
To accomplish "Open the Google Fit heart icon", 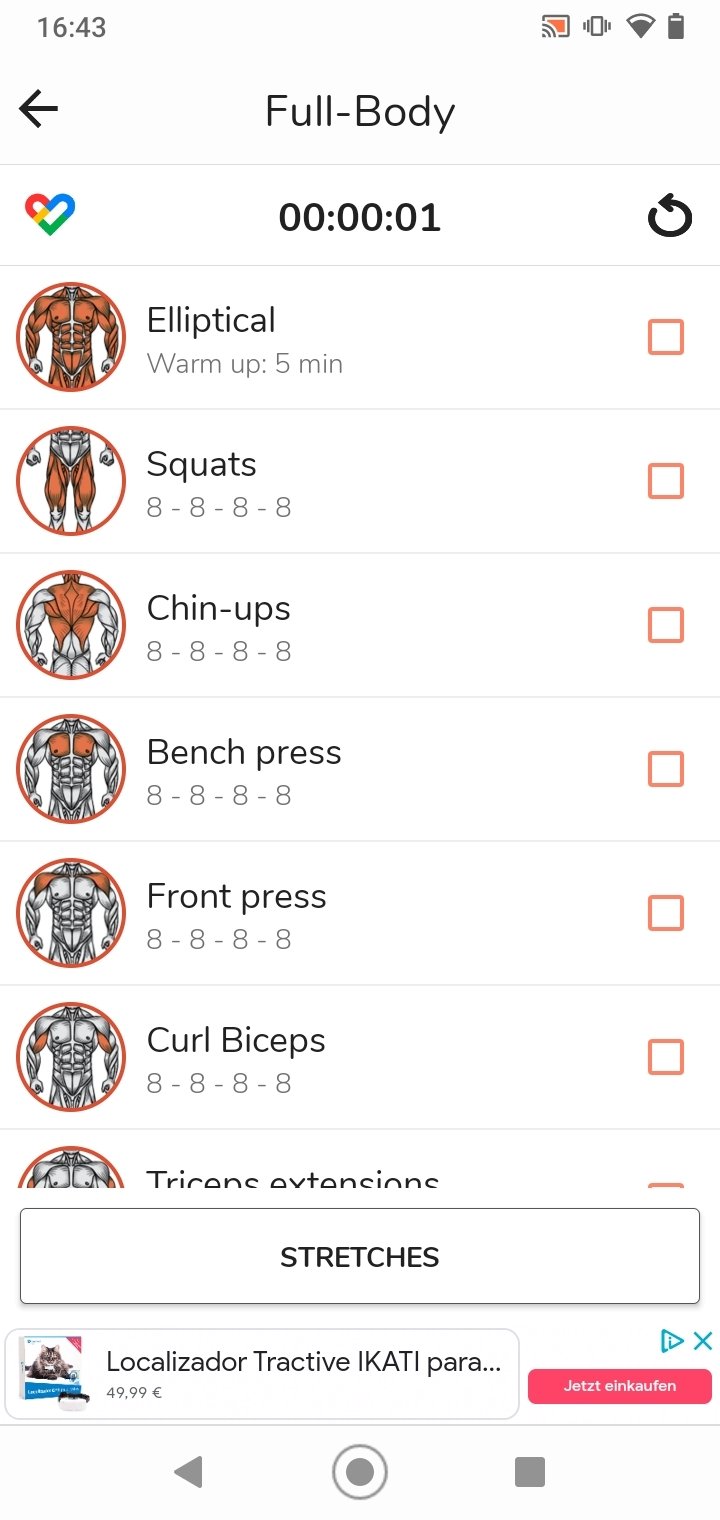I will (x=51, y=215).
